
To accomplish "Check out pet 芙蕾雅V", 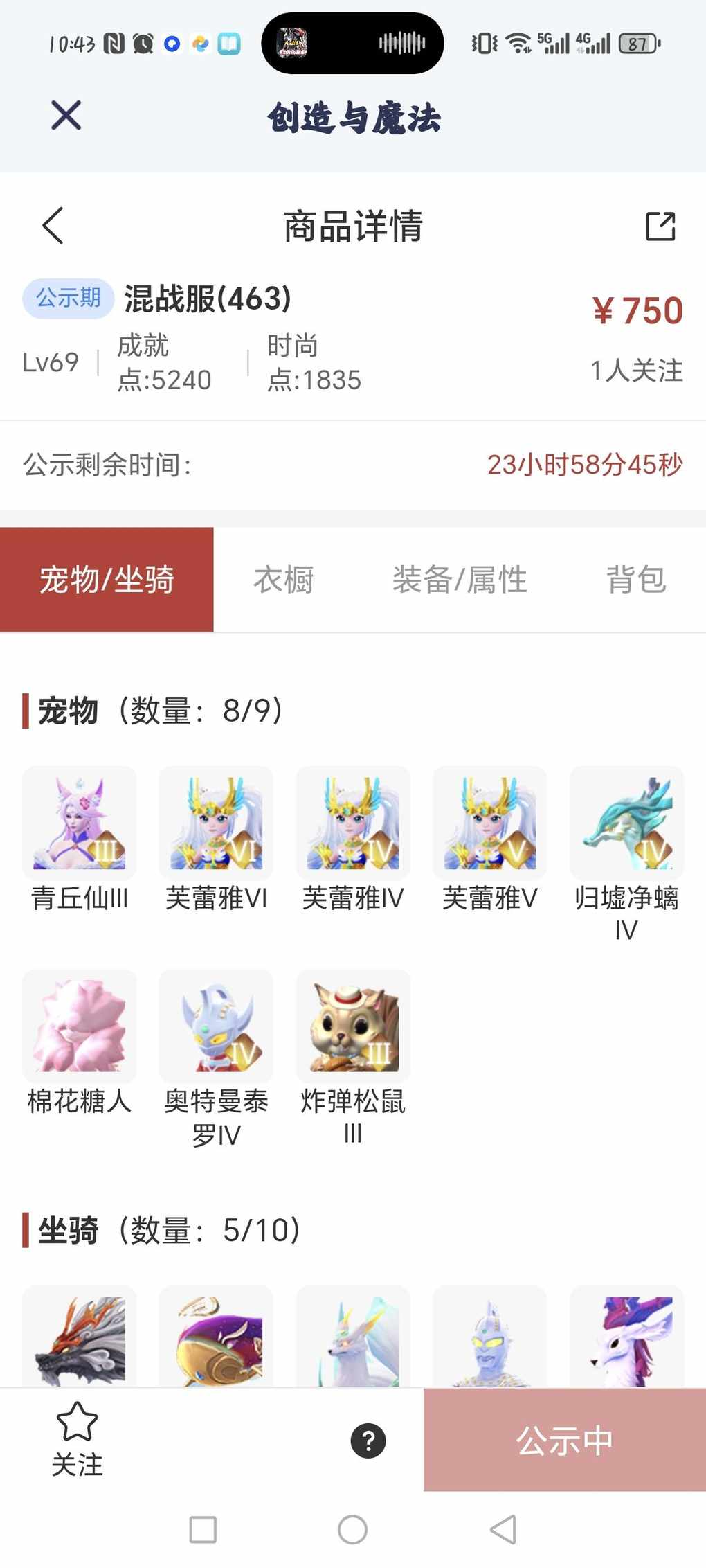I will [x=489, y=823].
